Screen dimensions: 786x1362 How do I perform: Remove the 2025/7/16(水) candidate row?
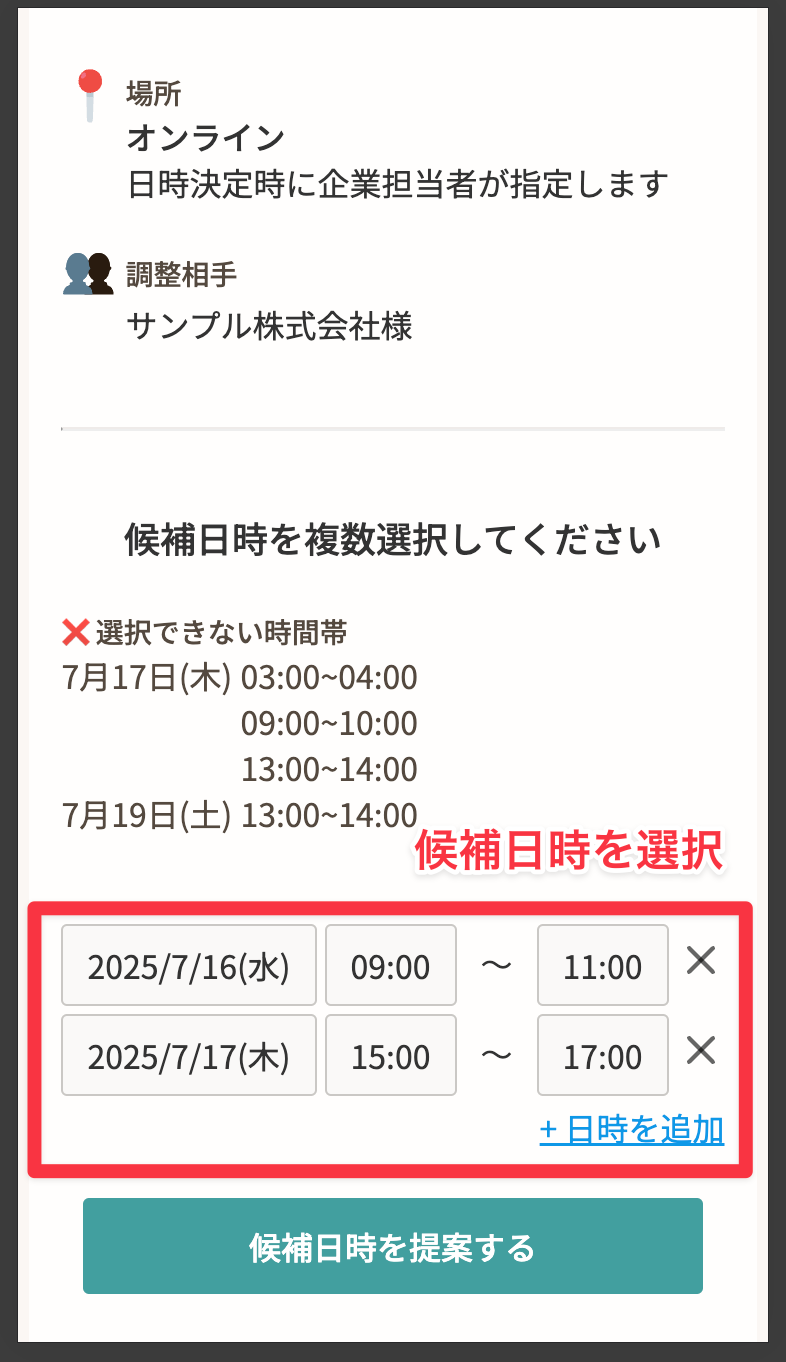point(701,961)
